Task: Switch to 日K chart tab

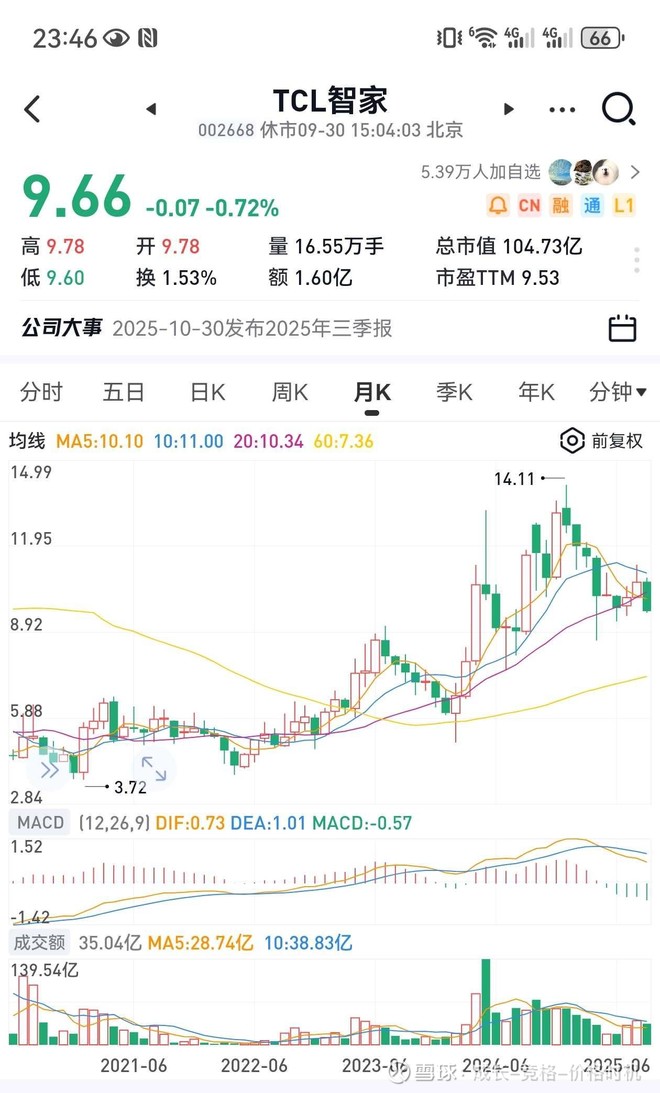Action: (207, 392)
